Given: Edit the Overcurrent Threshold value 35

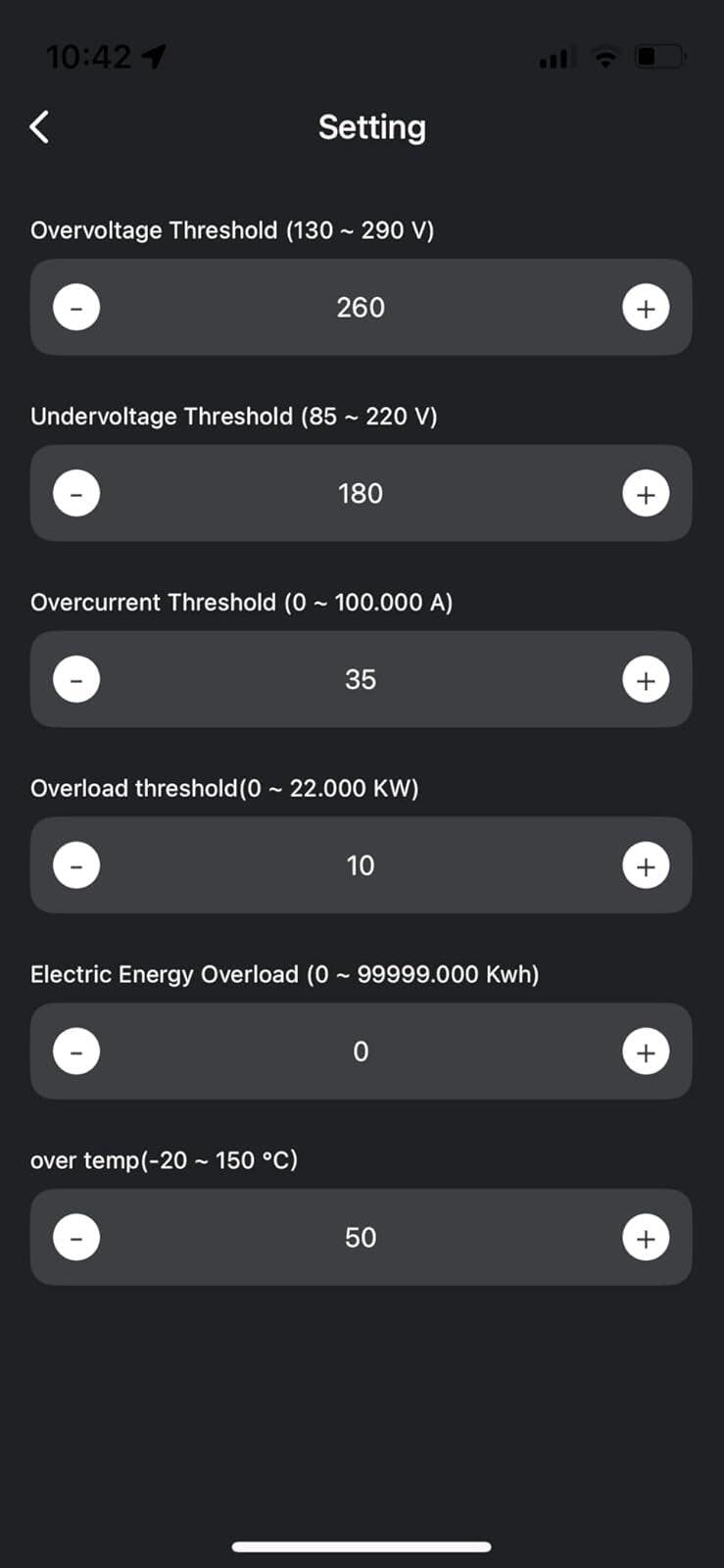Looking at the screenshot, I should tap(361, 679).
